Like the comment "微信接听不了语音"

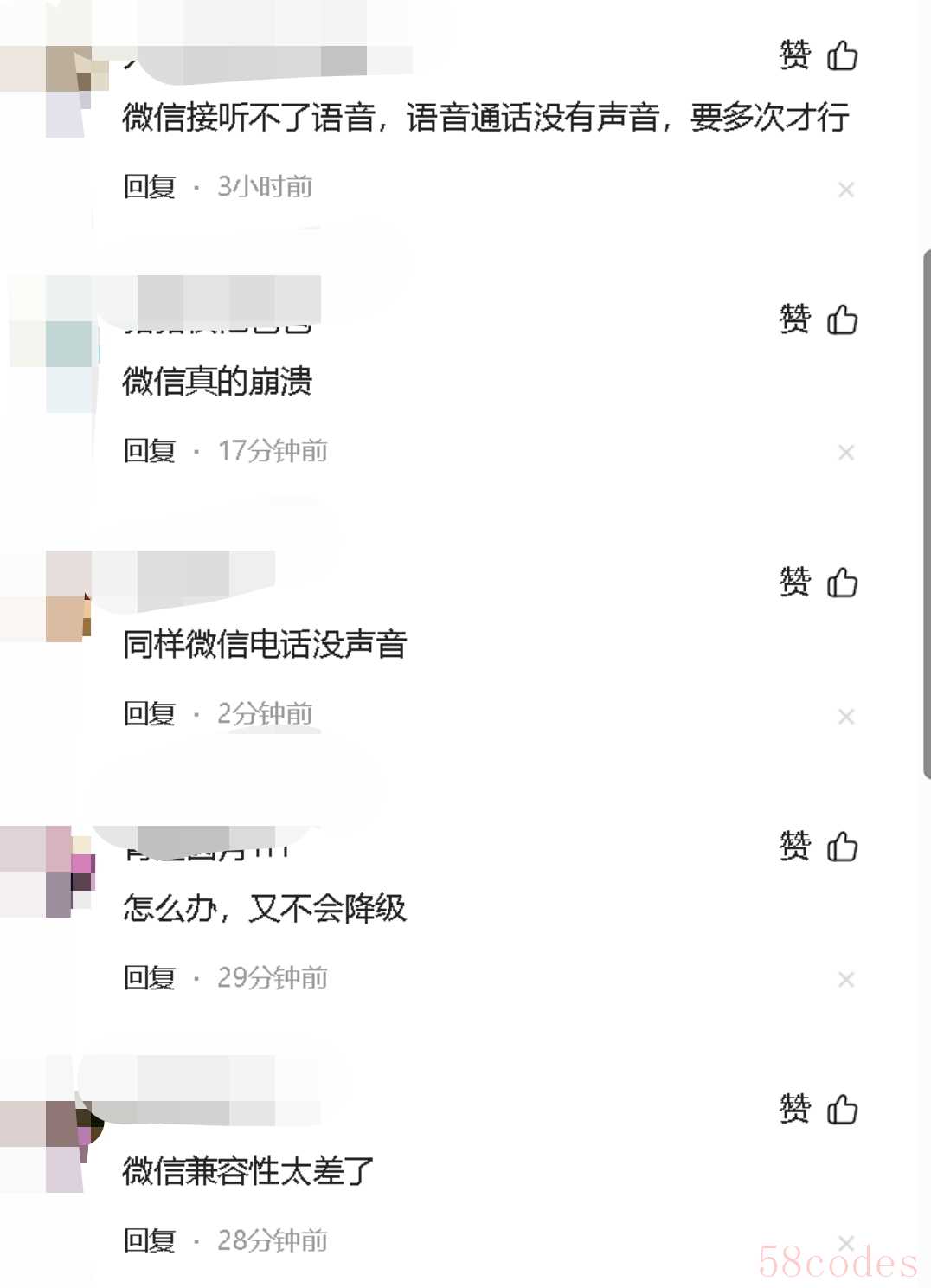(x=818, y=55)
